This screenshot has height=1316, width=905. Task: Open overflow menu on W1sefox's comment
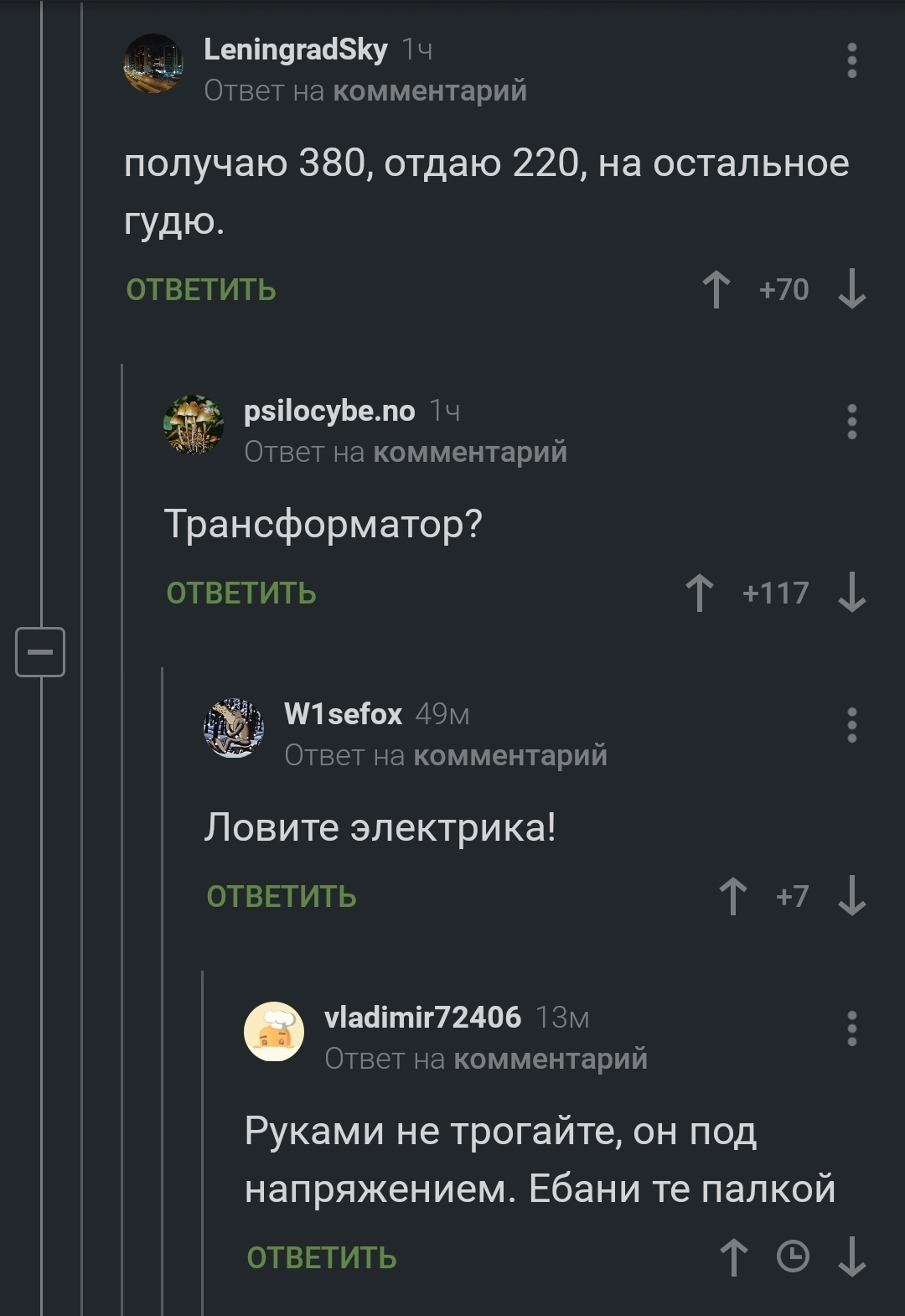pos(851,725)
